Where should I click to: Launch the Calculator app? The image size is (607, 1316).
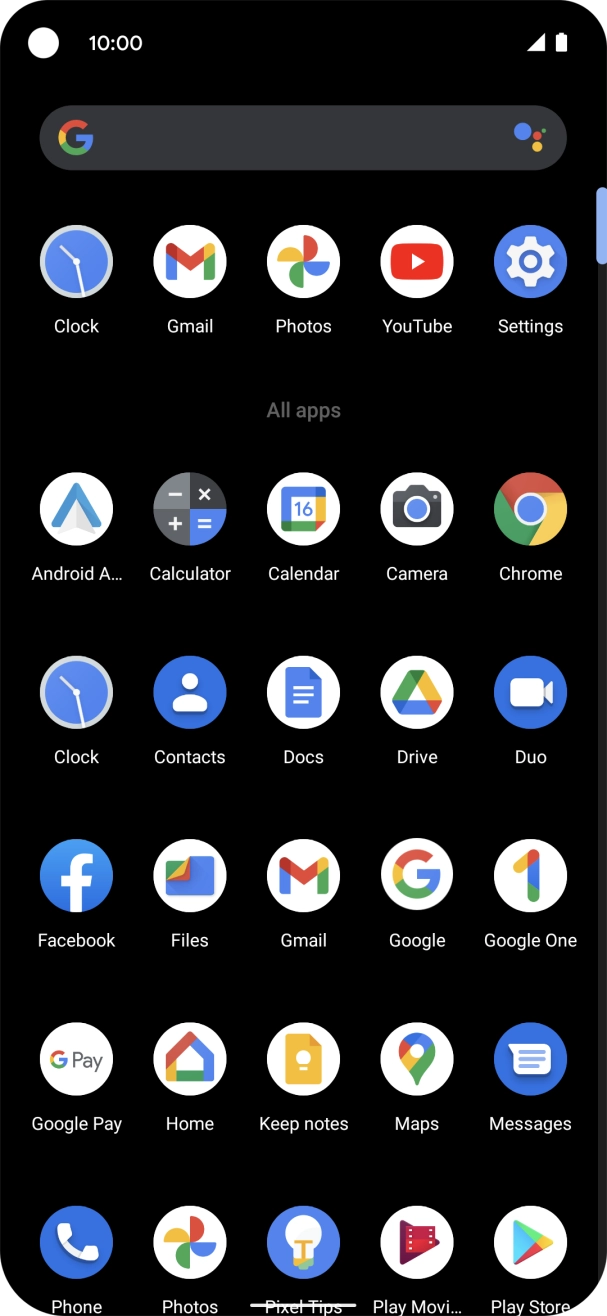point(190,509)
